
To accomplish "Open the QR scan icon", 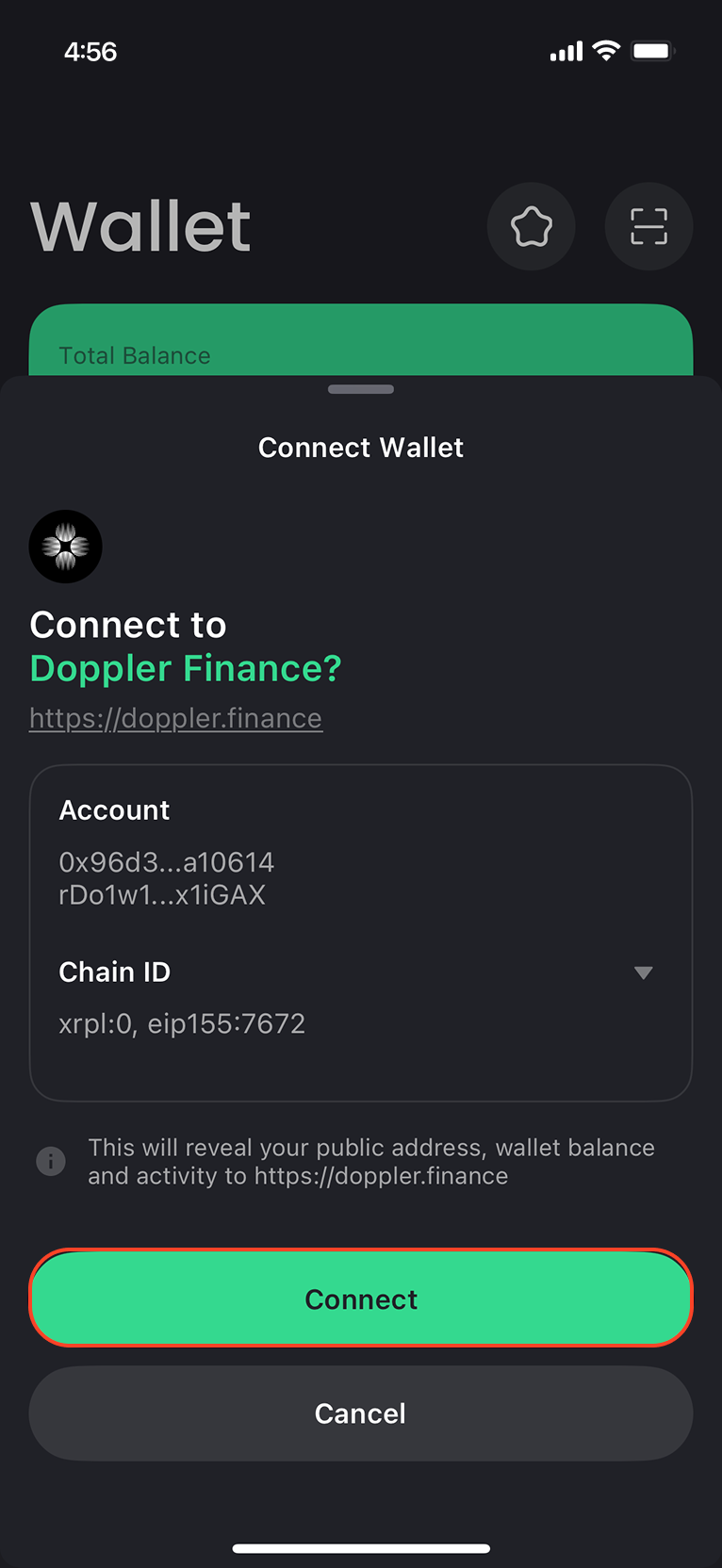I will pos(648,227).
